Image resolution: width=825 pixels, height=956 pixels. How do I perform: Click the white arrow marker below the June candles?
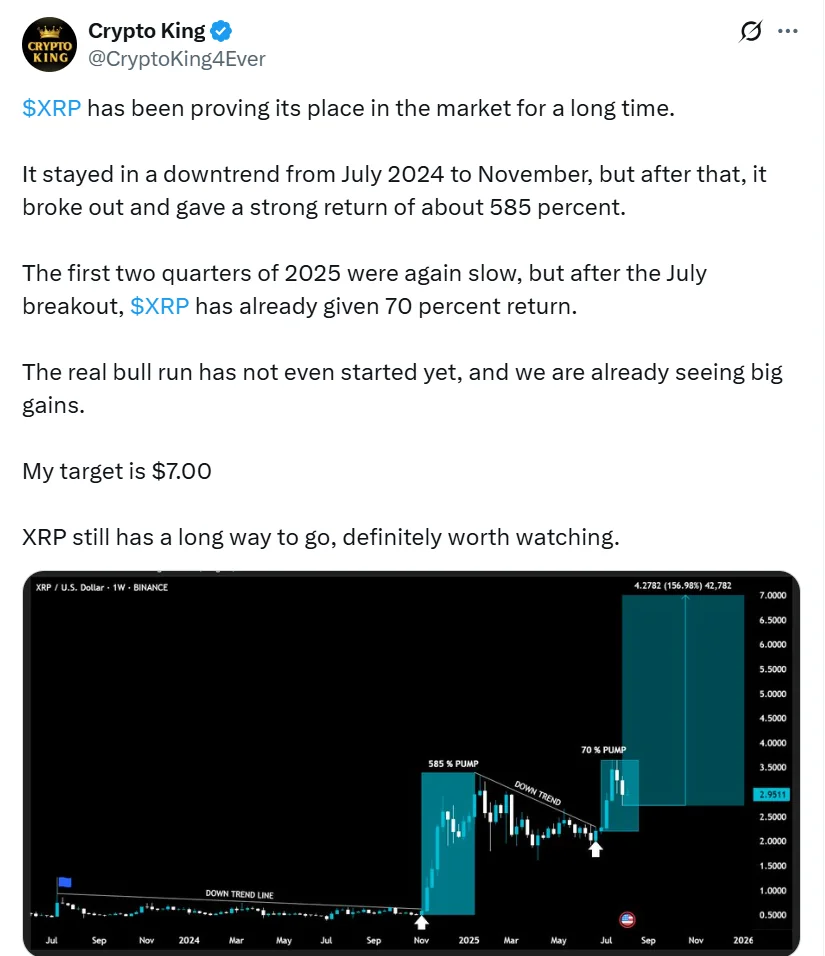(x=596, y=847)
